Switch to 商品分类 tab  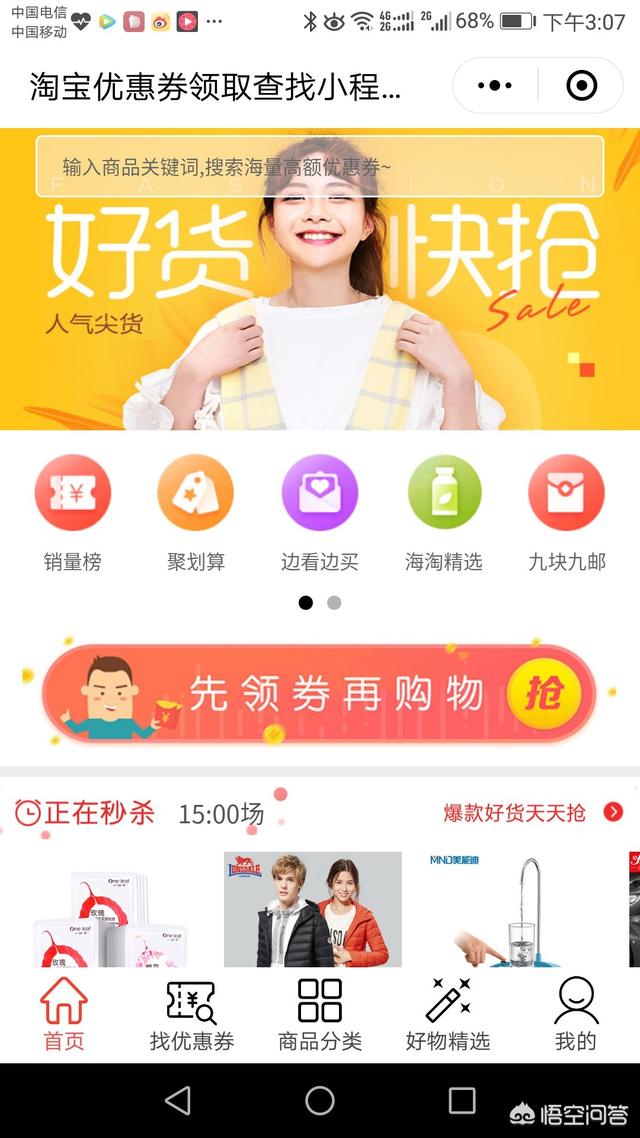(319, 1014)
